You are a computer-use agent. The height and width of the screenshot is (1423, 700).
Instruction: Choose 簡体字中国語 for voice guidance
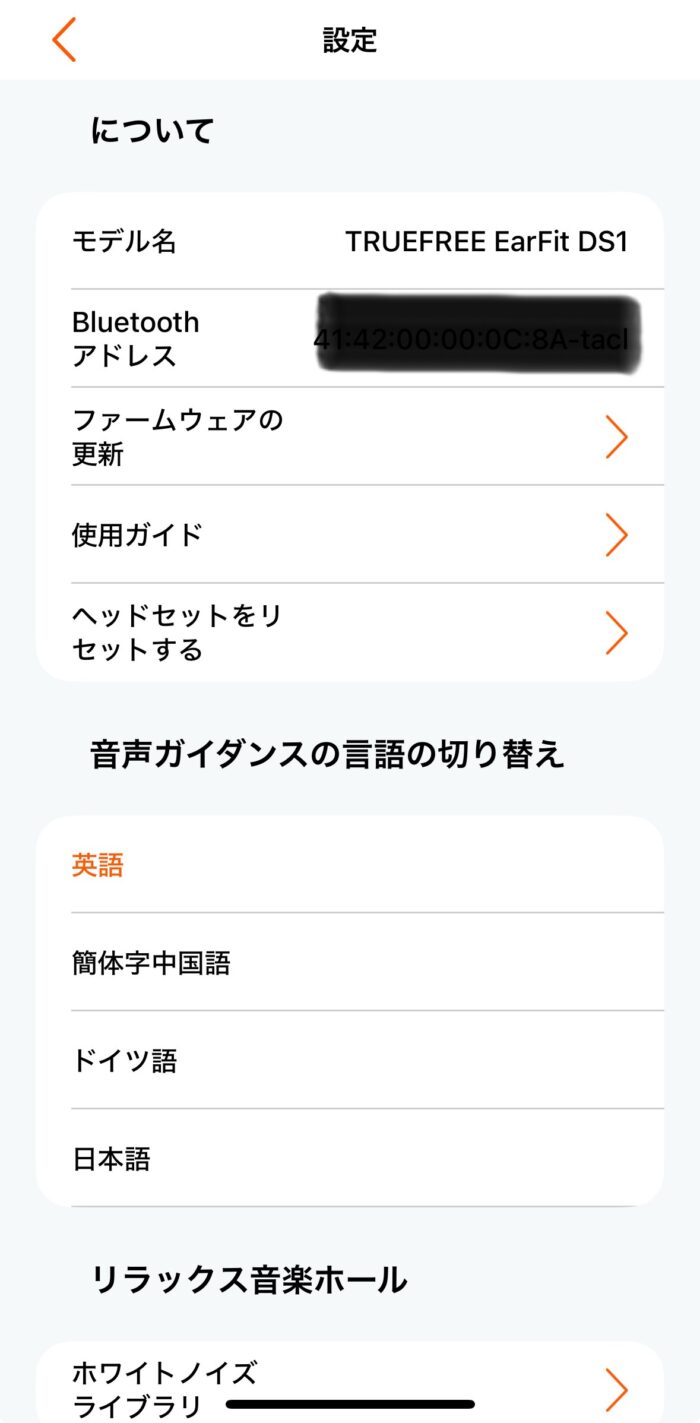[x=350, y=963]
